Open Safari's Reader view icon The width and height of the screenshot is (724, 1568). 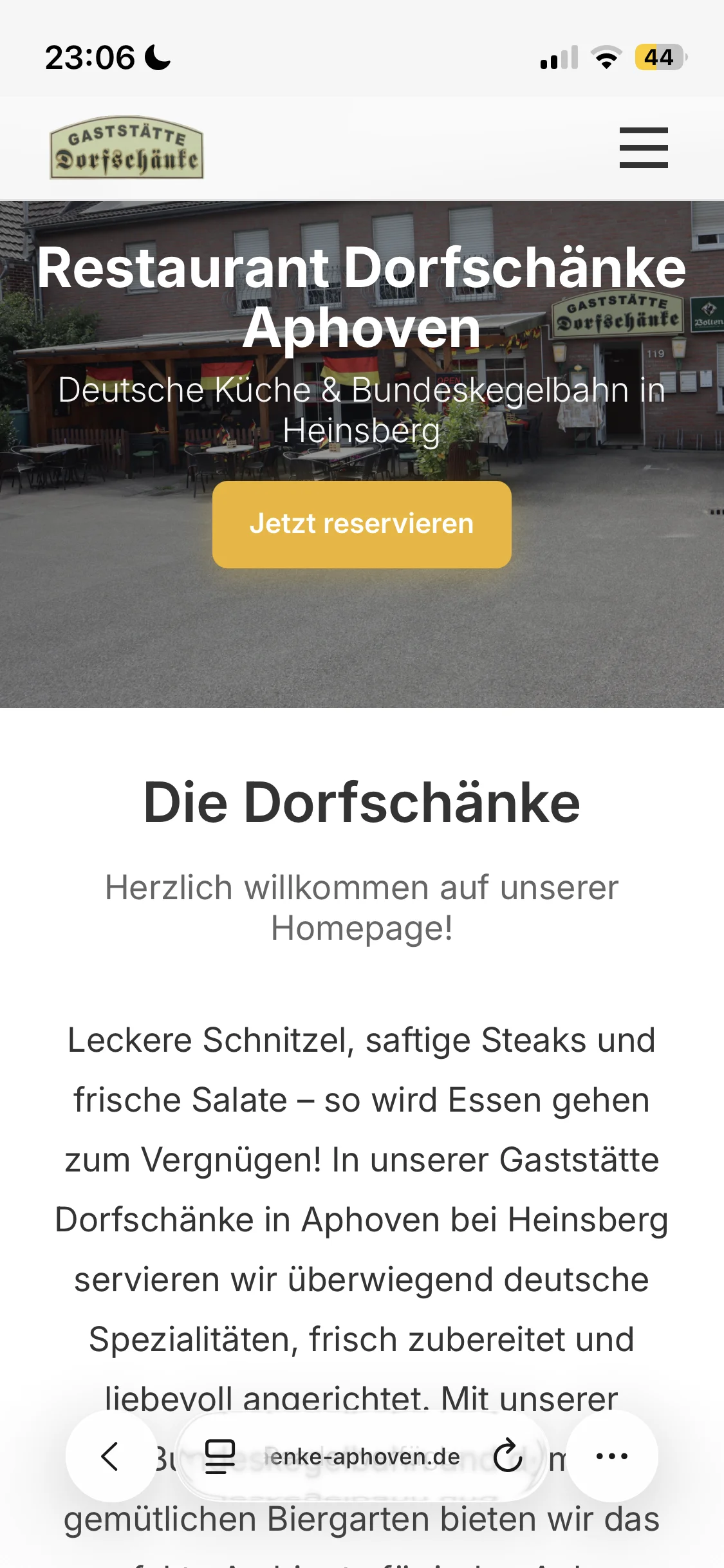tap(219, 1457)
